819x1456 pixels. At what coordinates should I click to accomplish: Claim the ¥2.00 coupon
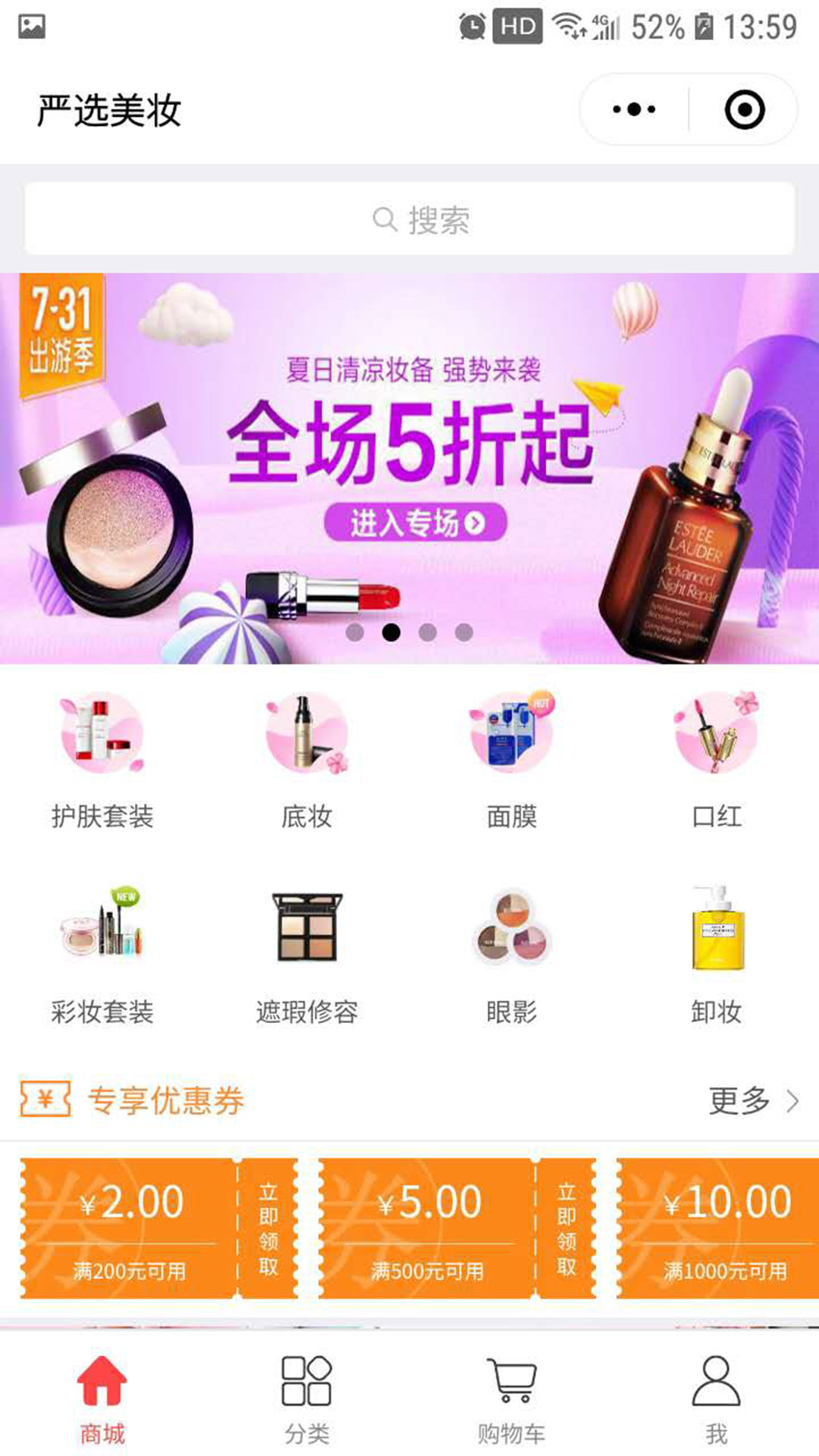pyautogui.click(x=268, y=1228)
